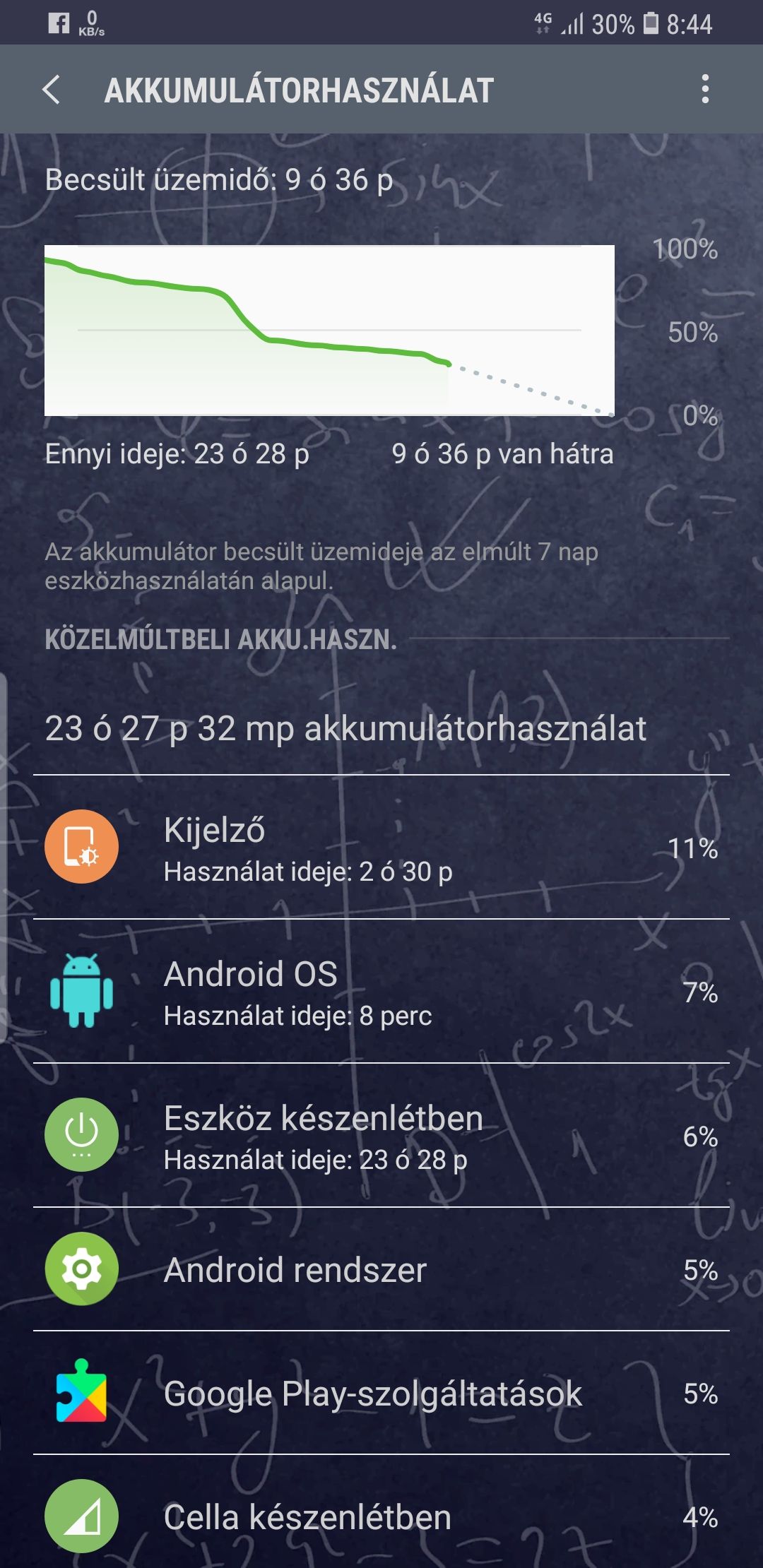This screenshot has width=763, height=1568.
Task: Open Android OS battery usage details
Action: (x=381, y=991)
